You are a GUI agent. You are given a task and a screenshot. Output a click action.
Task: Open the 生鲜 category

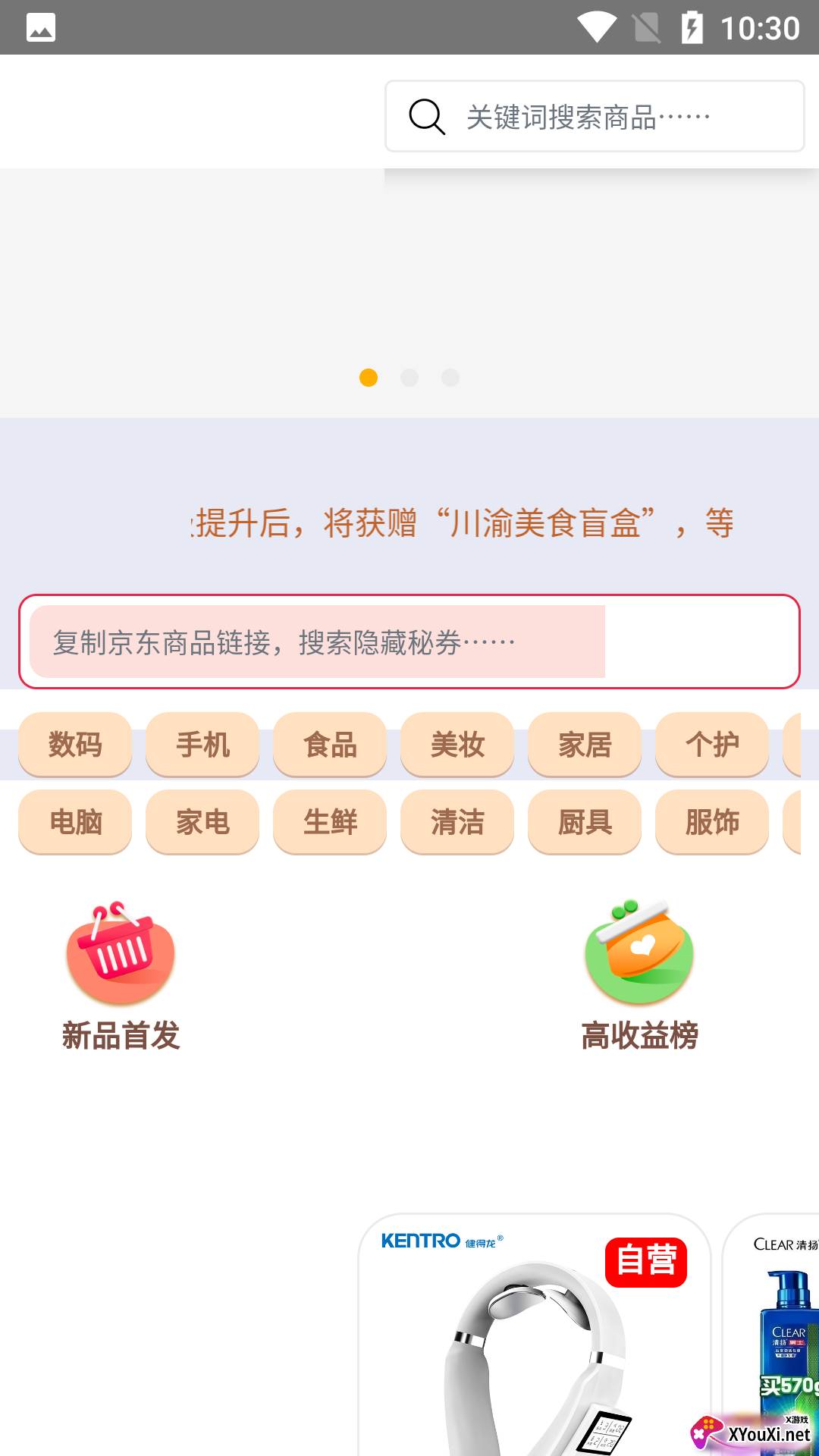(x=330, y=822)
